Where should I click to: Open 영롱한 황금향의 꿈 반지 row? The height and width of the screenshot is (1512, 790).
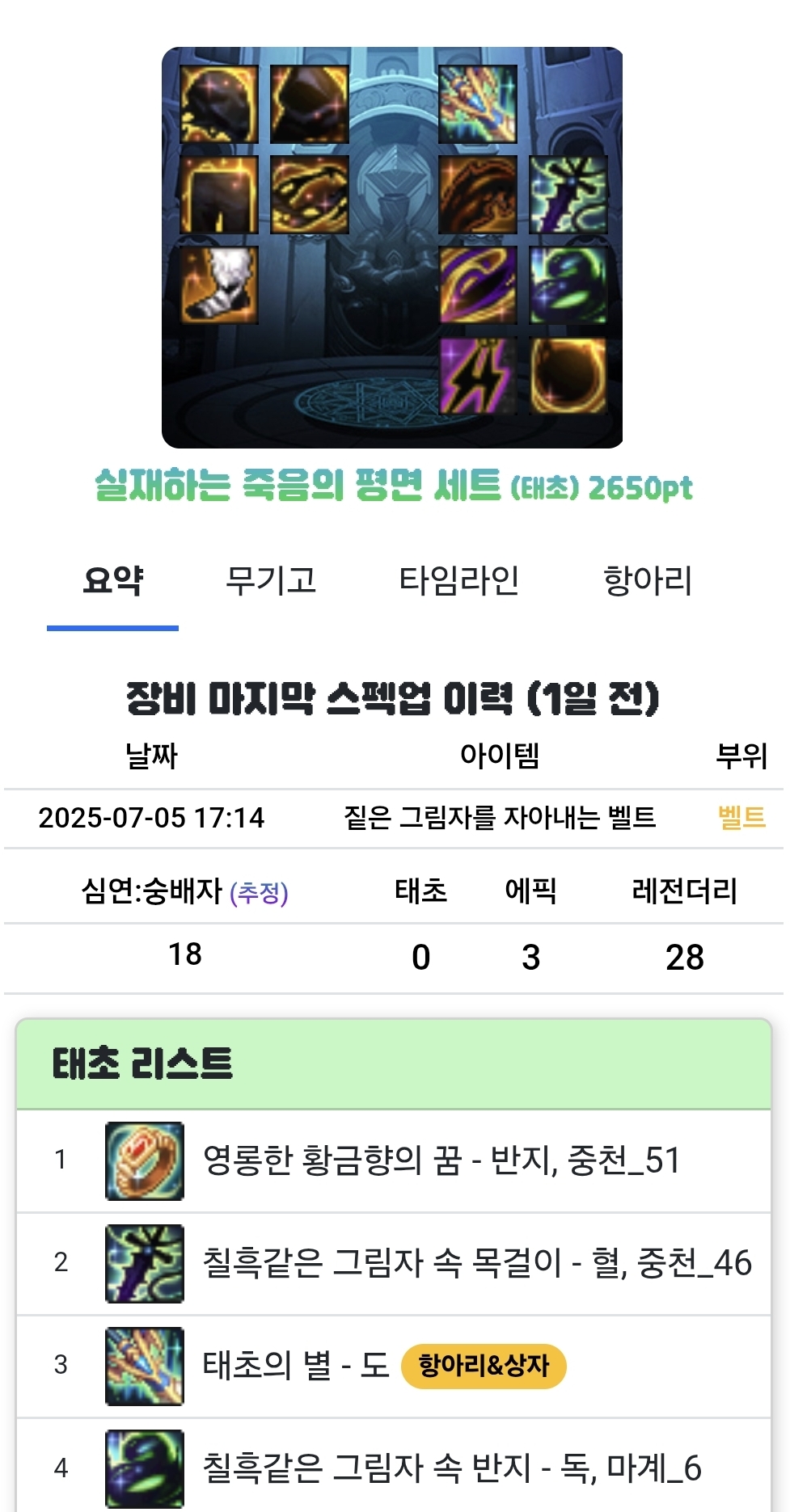click(x=441, y=1160)
